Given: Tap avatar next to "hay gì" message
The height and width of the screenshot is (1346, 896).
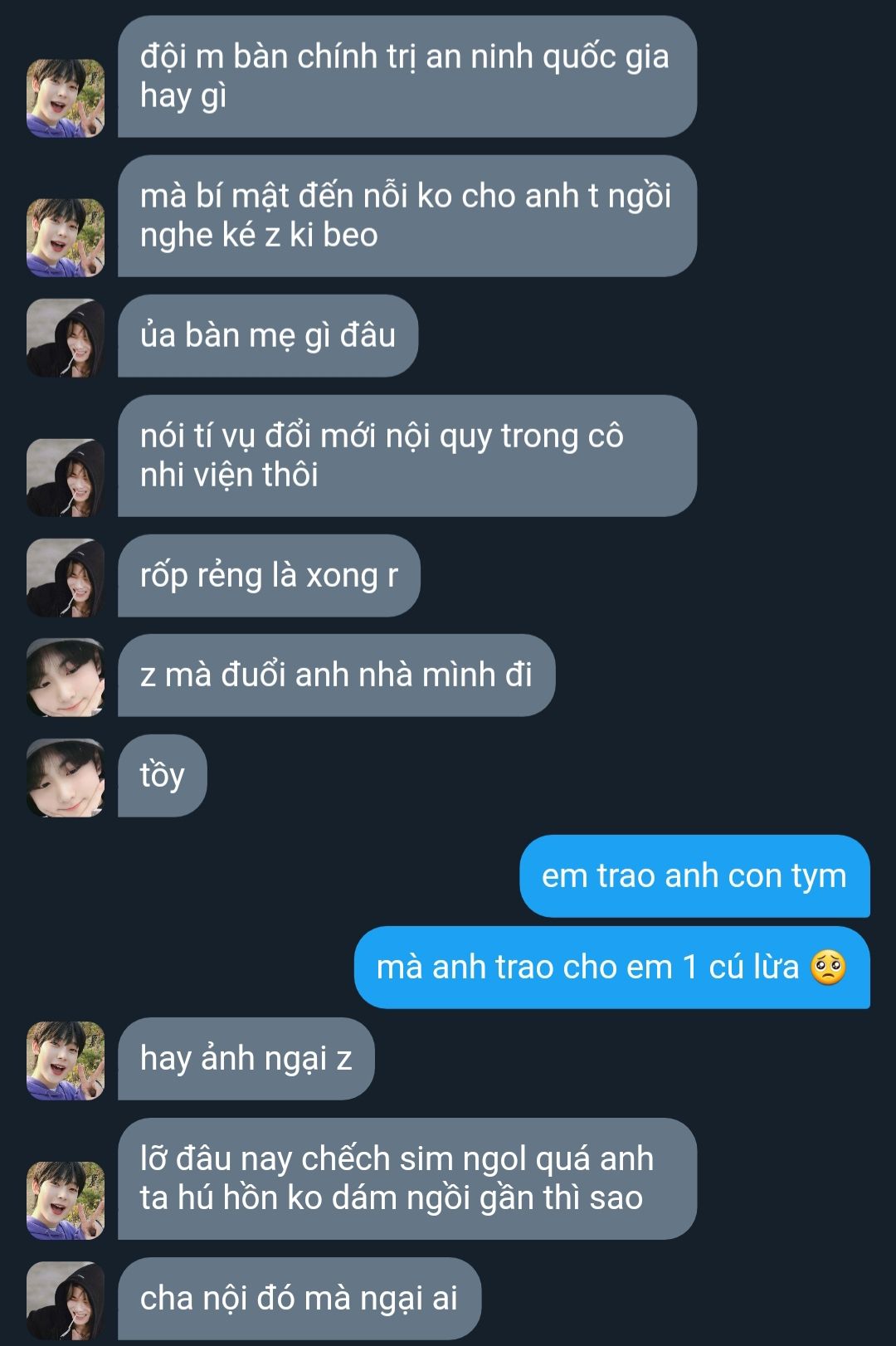Looking at the screenshot, I should [66, 98].
